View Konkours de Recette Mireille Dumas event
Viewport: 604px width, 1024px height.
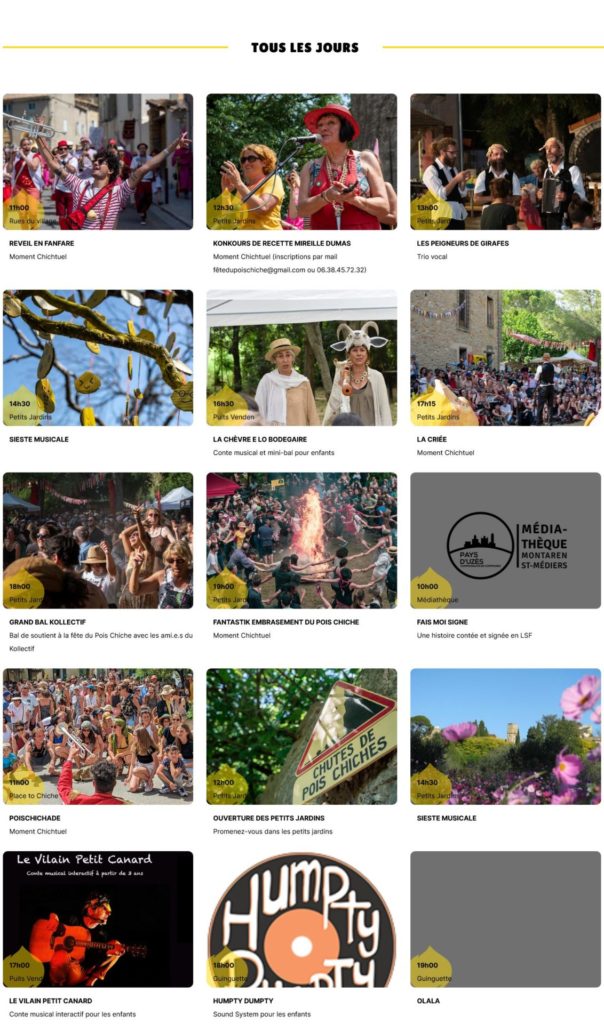[301, 162]
